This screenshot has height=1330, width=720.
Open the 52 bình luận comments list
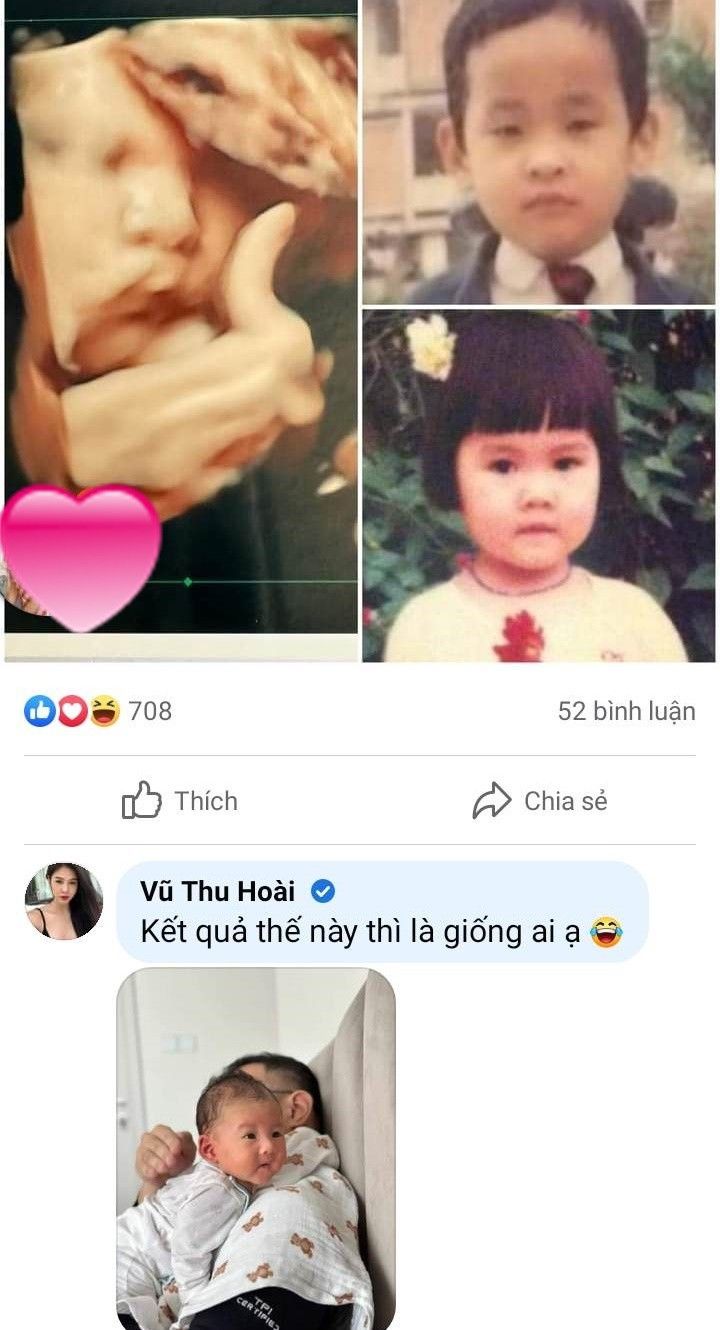click(626, 711)
